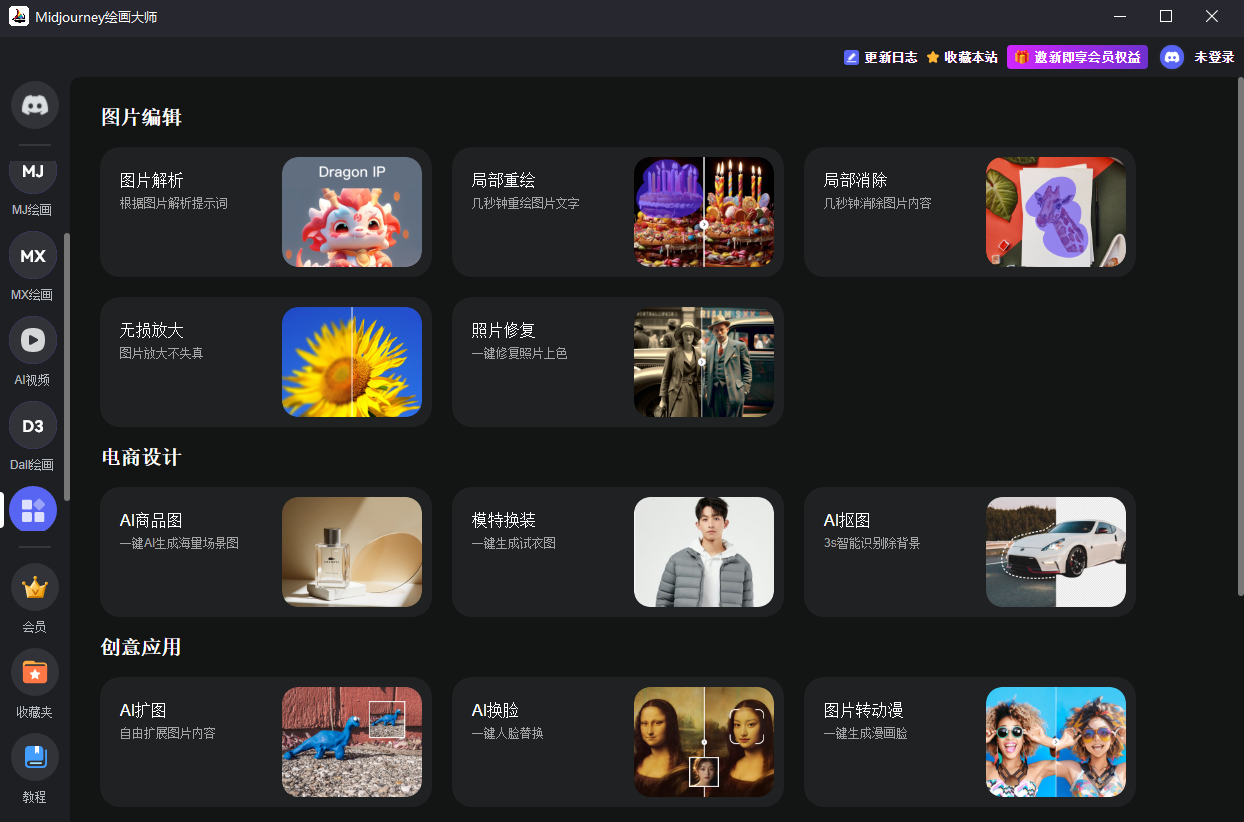Open the 教程 tutorial section

tap(35, 758)
